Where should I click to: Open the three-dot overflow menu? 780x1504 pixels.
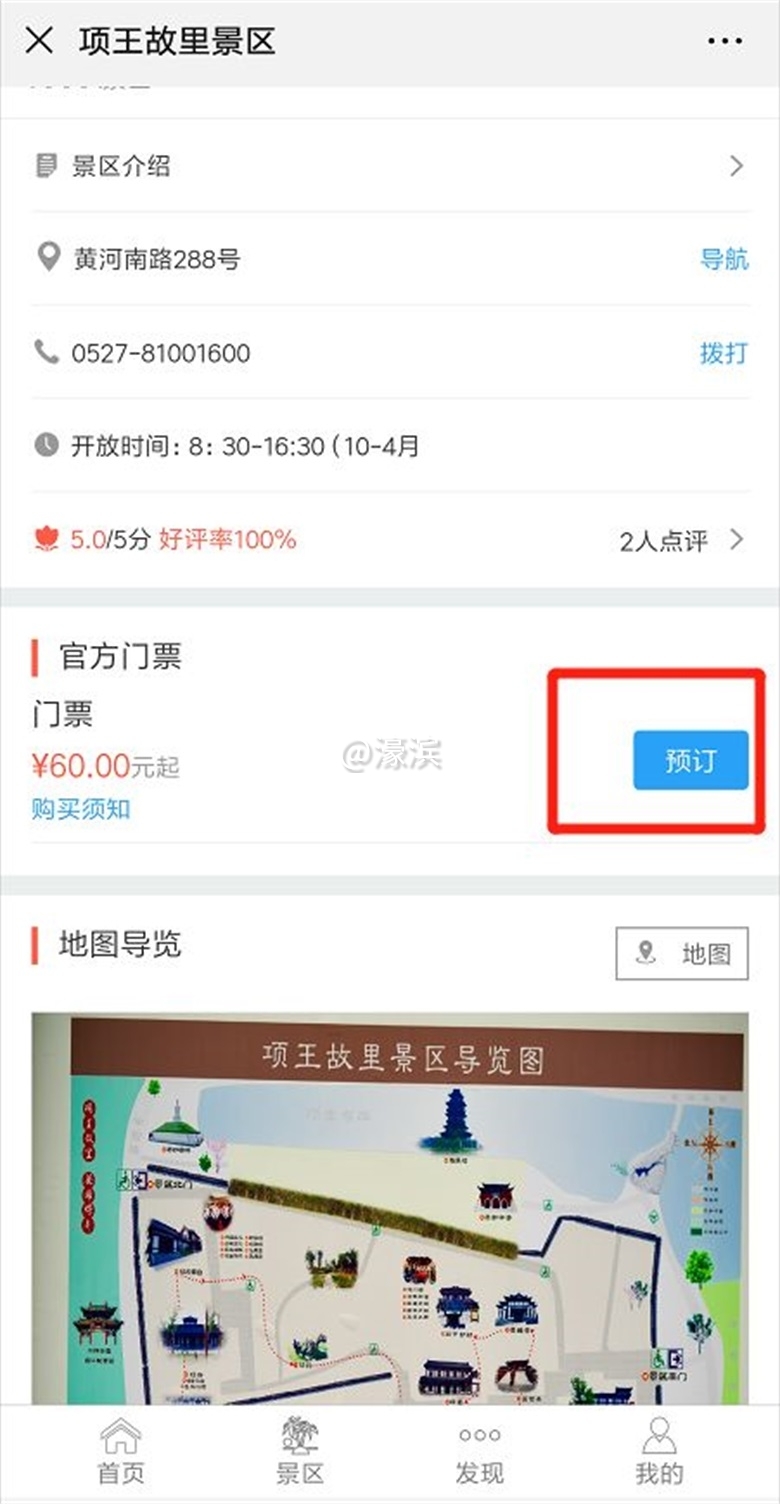[725, 41]
